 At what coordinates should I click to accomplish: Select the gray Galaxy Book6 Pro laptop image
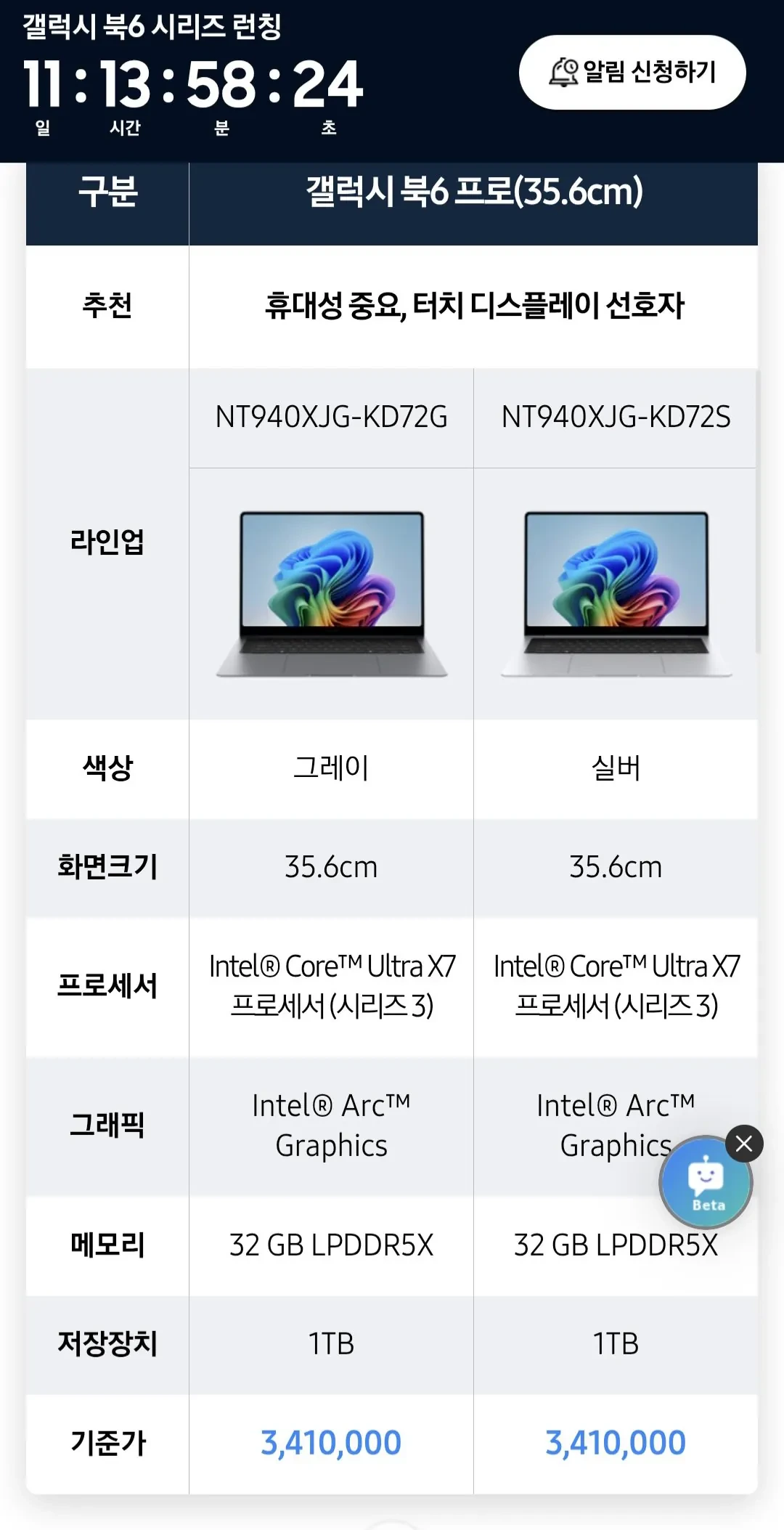(330, 595)
